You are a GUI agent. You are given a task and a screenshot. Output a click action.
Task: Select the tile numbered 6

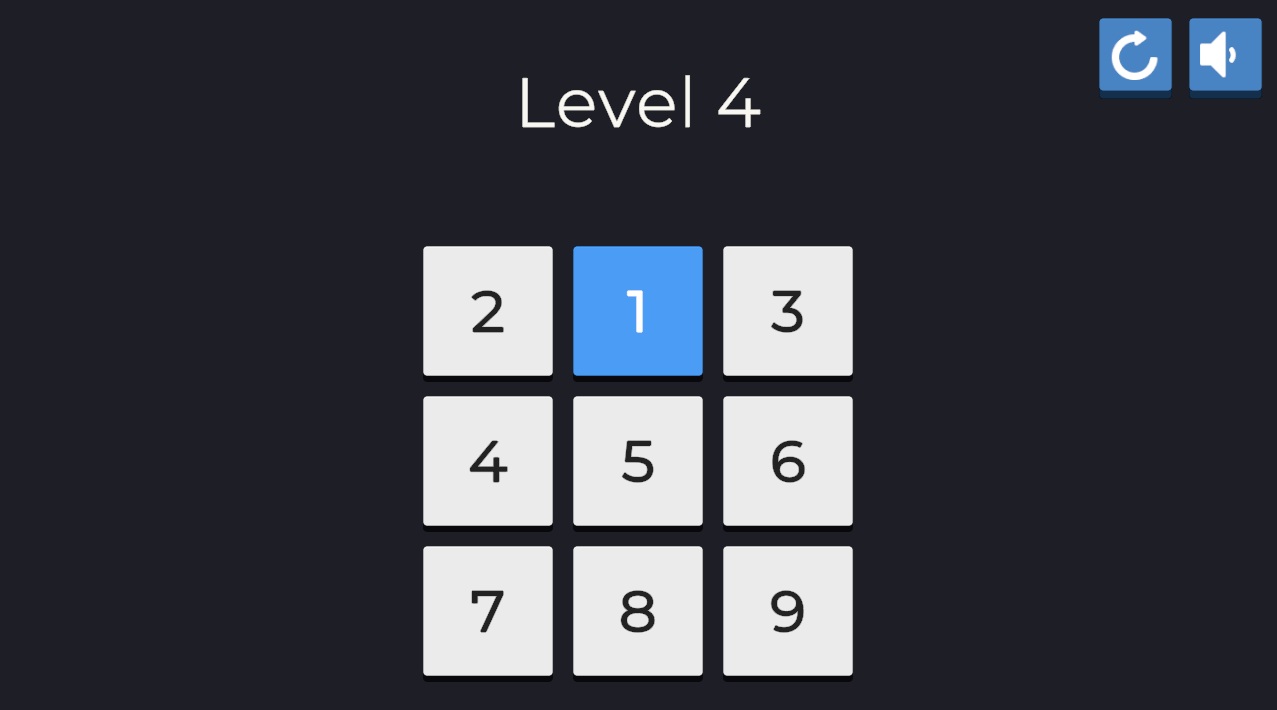pos(788,461)
